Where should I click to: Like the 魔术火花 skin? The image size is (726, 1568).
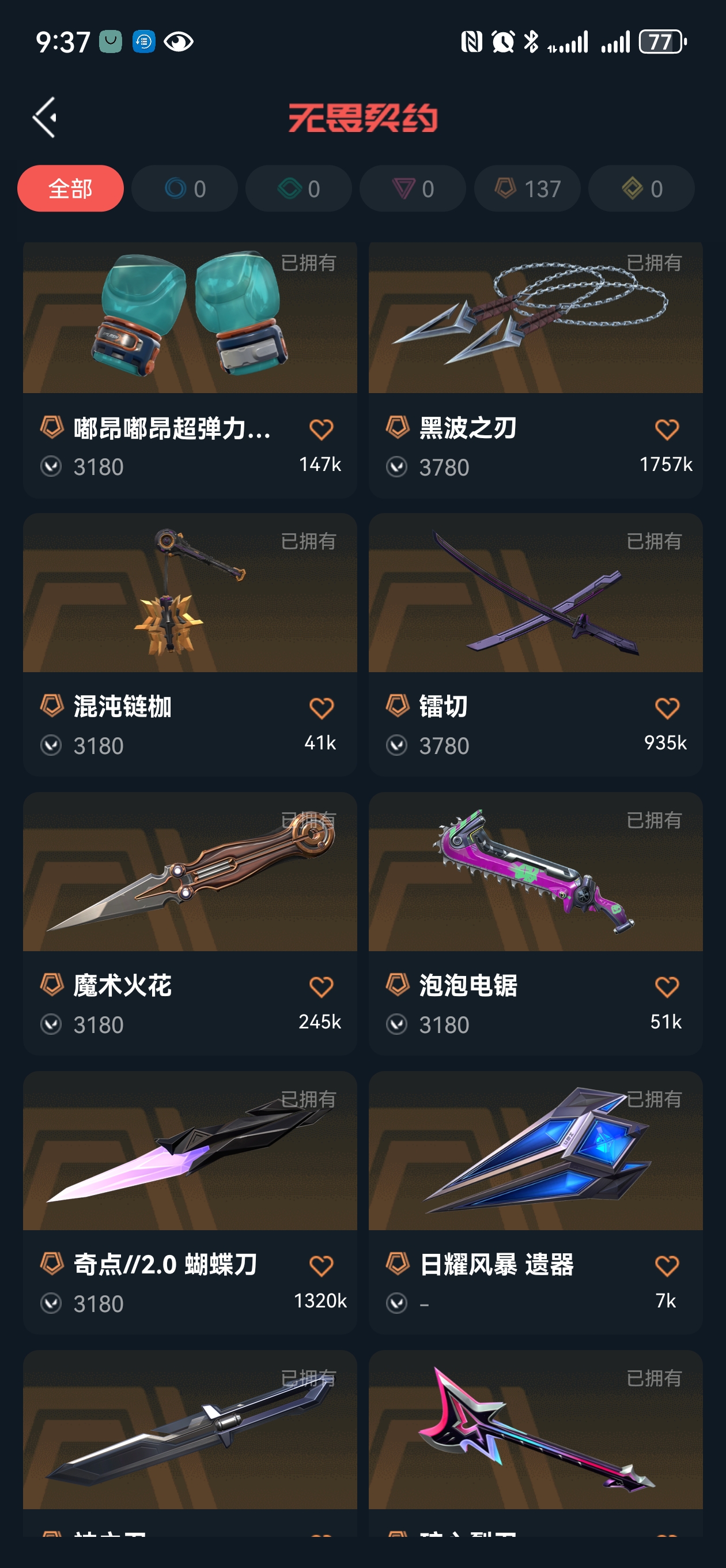click(321, 987)
